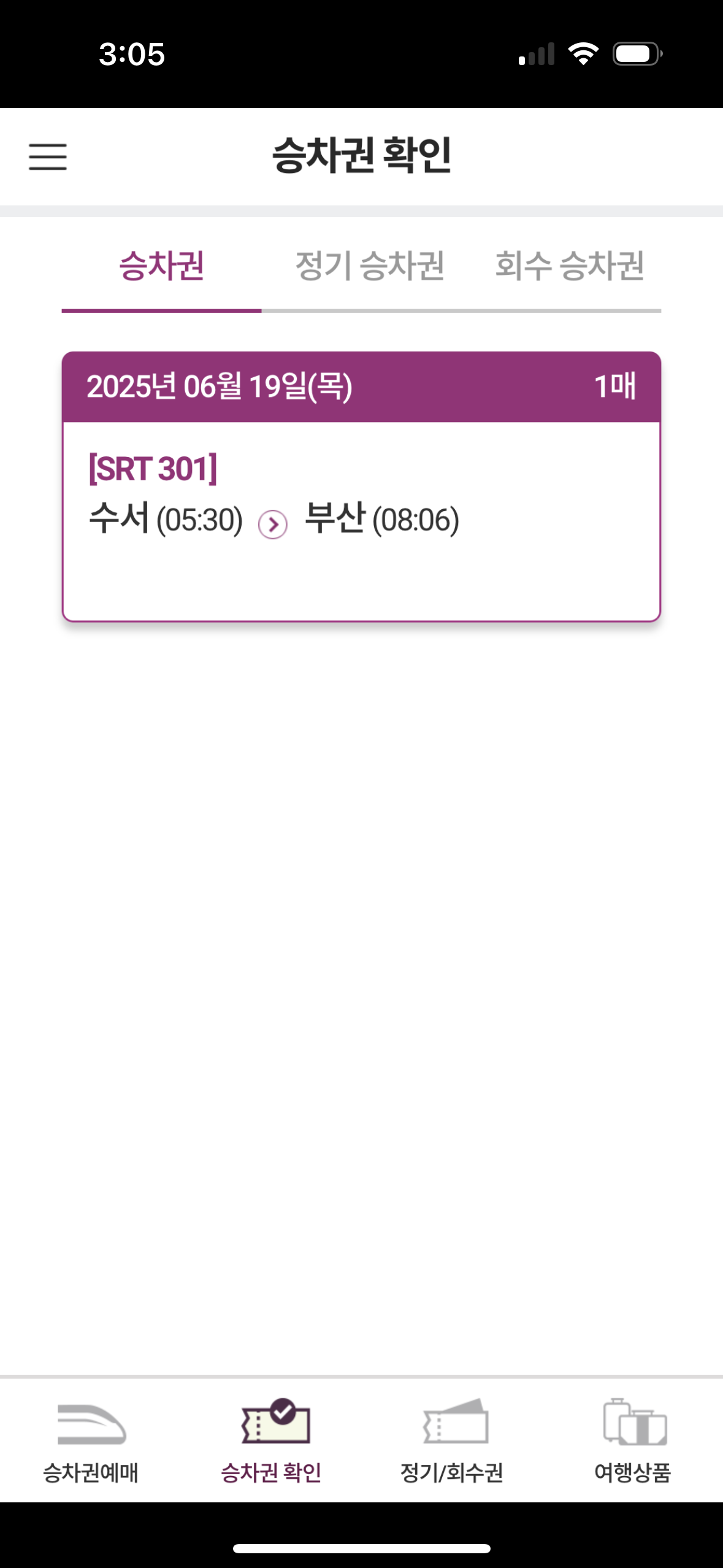Open the SRT 301 수서 to 부산 ticket
723x1568 pixels.
(361, 486)
